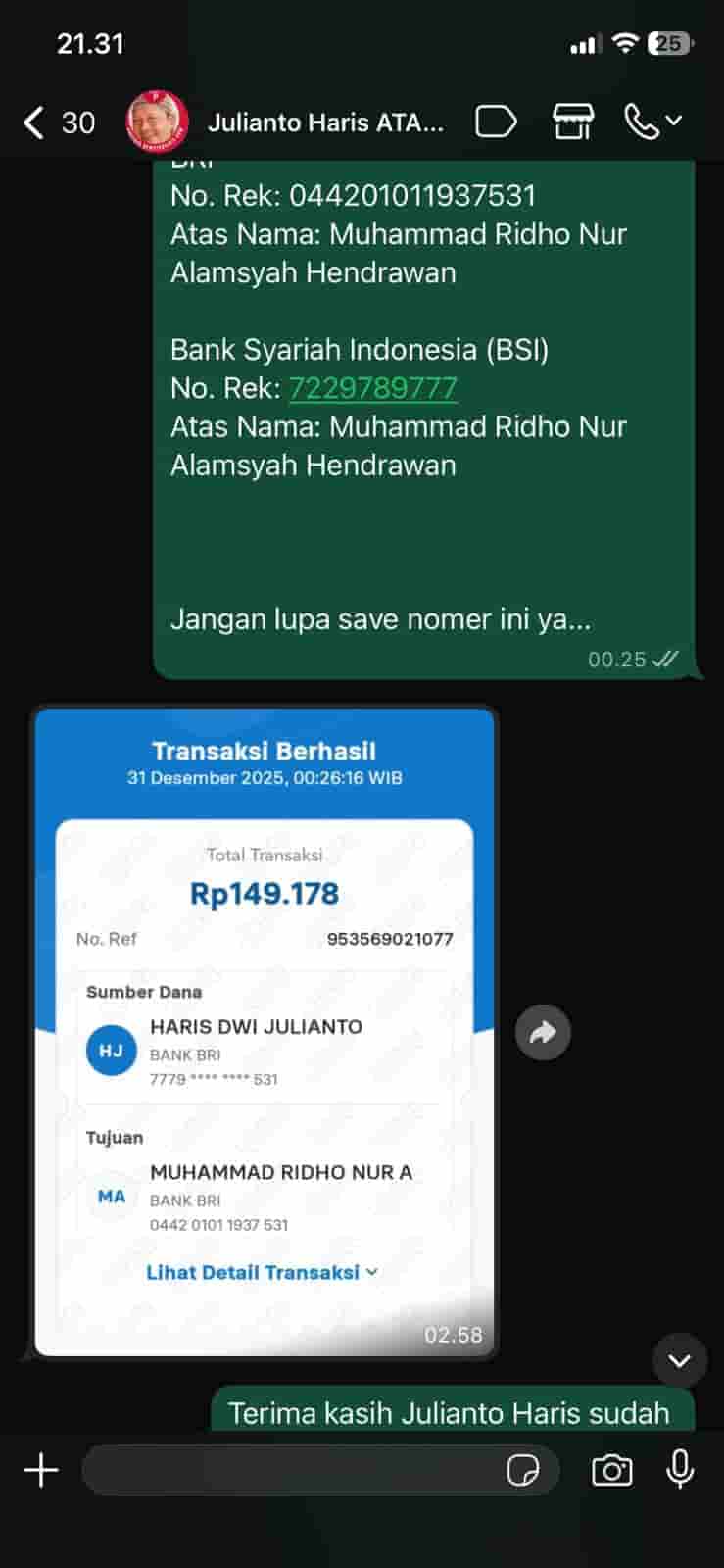Open the camera to take a photo
This screenshot has height=1568, width=724.
(611, 1470)
